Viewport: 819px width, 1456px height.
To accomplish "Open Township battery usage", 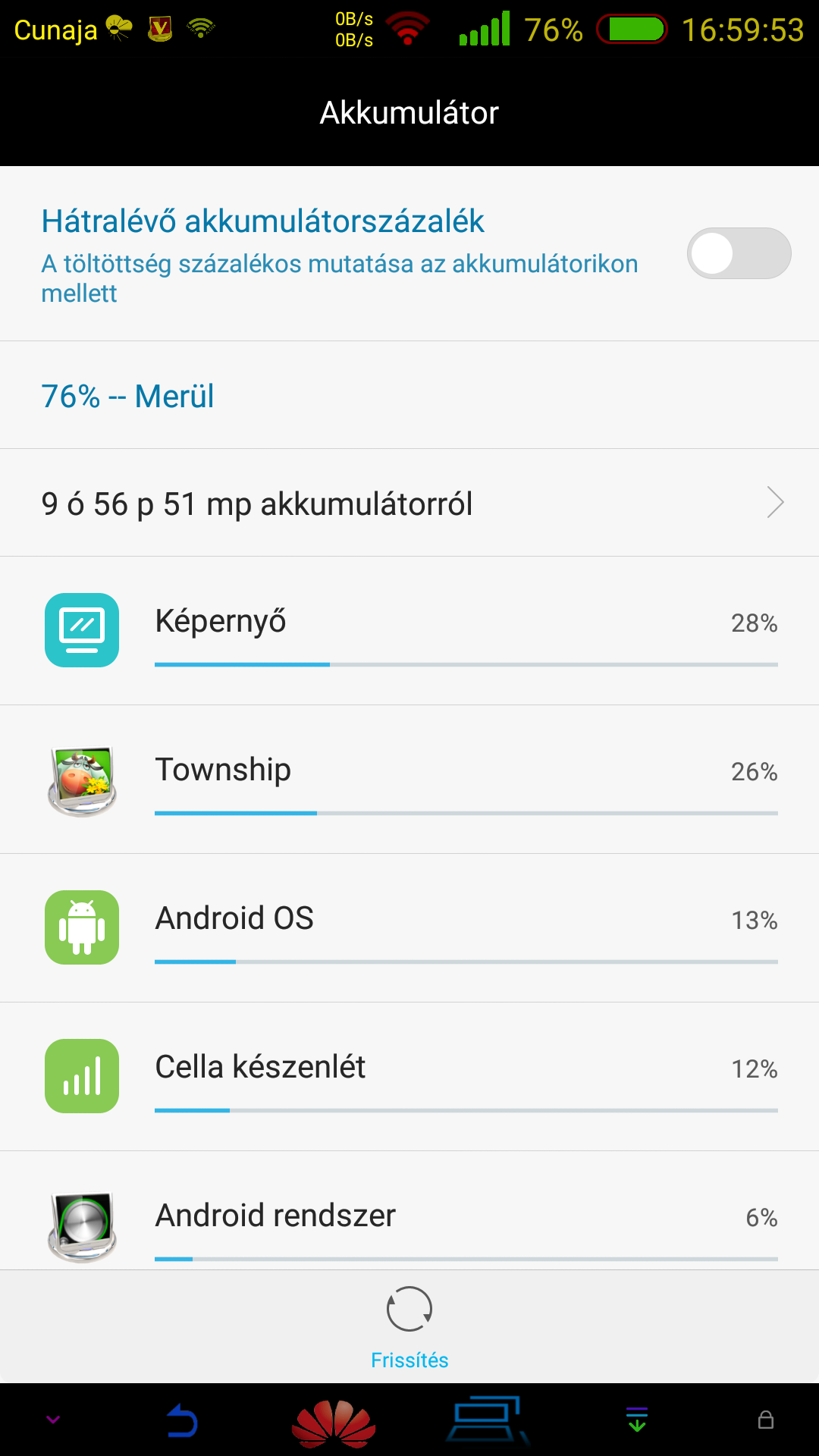I will [x=409, y=779].
